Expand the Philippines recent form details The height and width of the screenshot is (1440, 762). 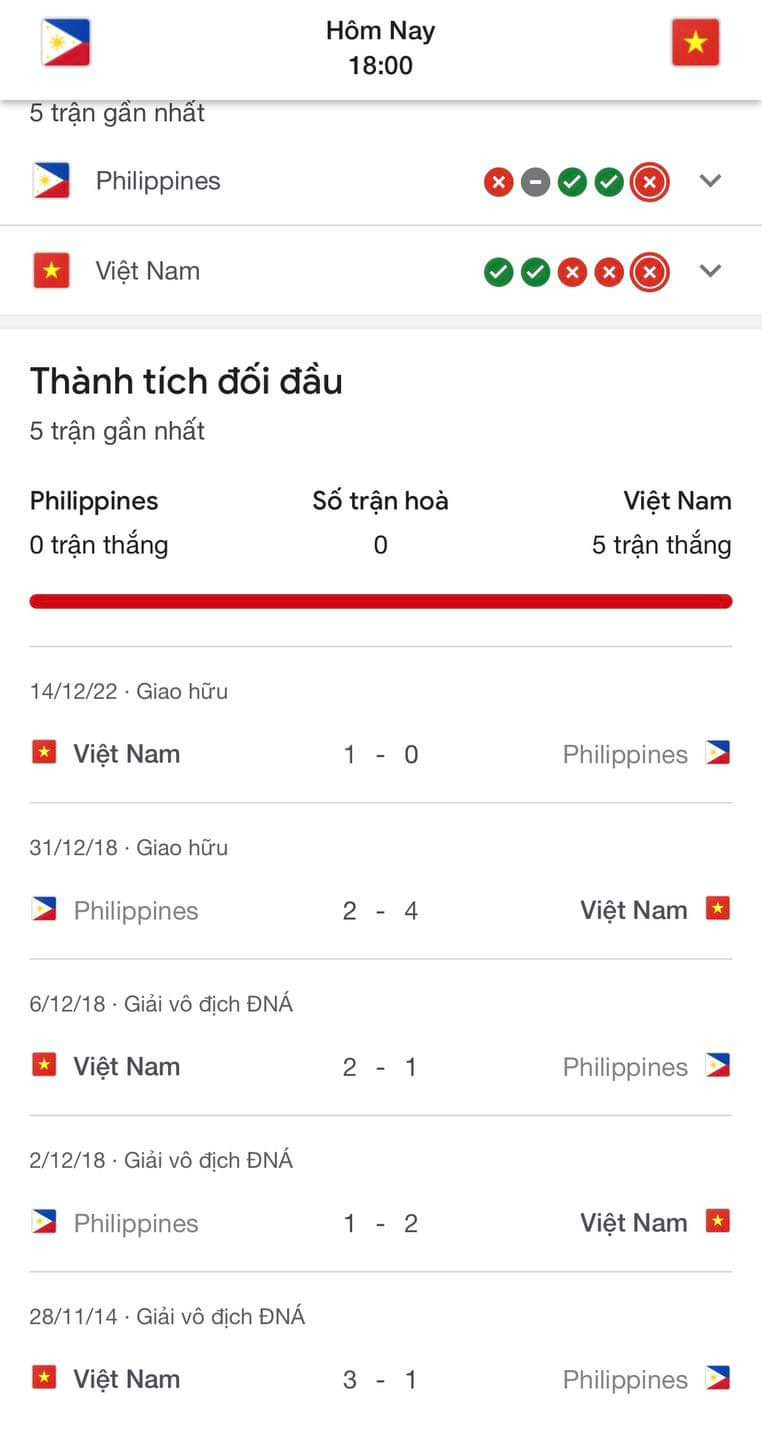pos(710,181)
